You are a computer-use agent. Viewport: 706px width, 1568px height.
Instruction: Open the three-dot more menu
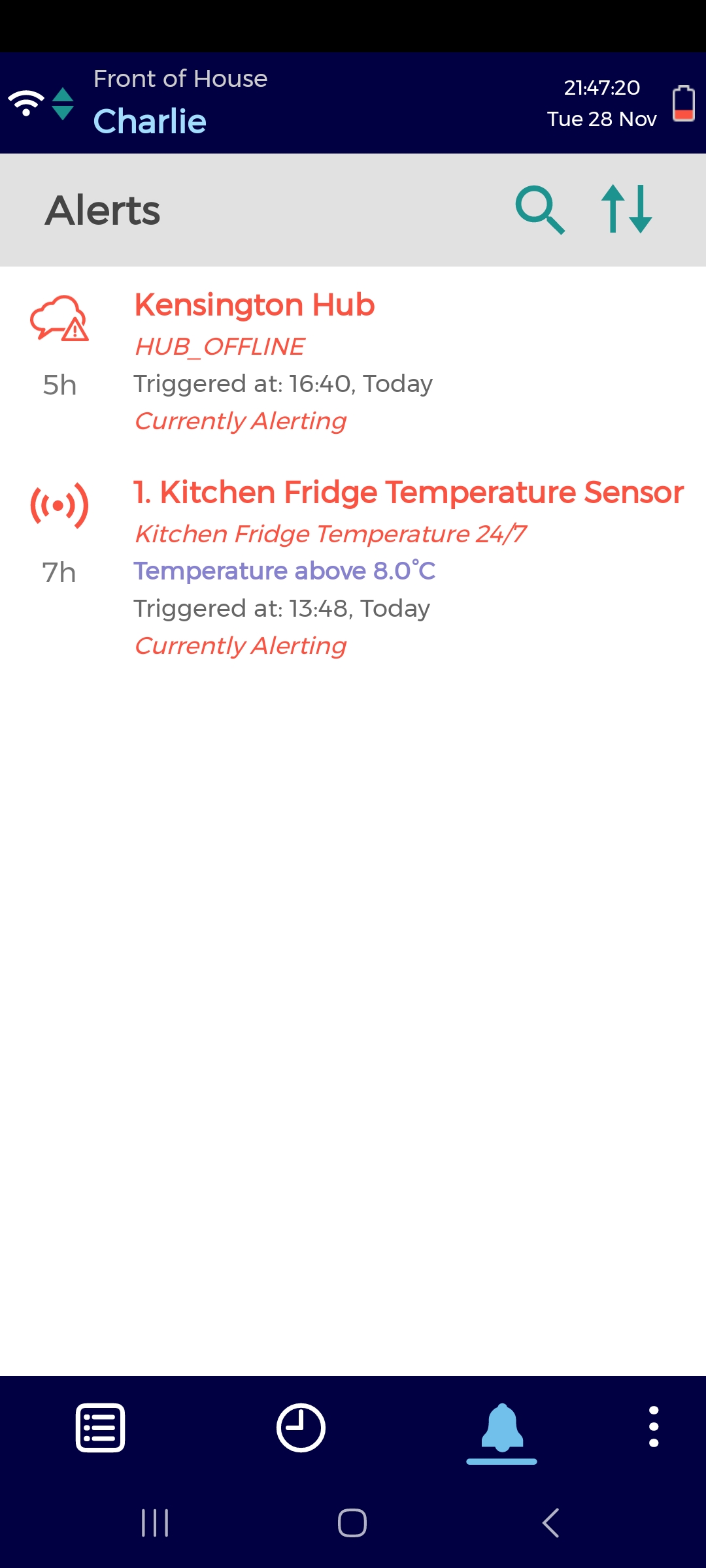pyautogui.click(x=653, y=1428)
